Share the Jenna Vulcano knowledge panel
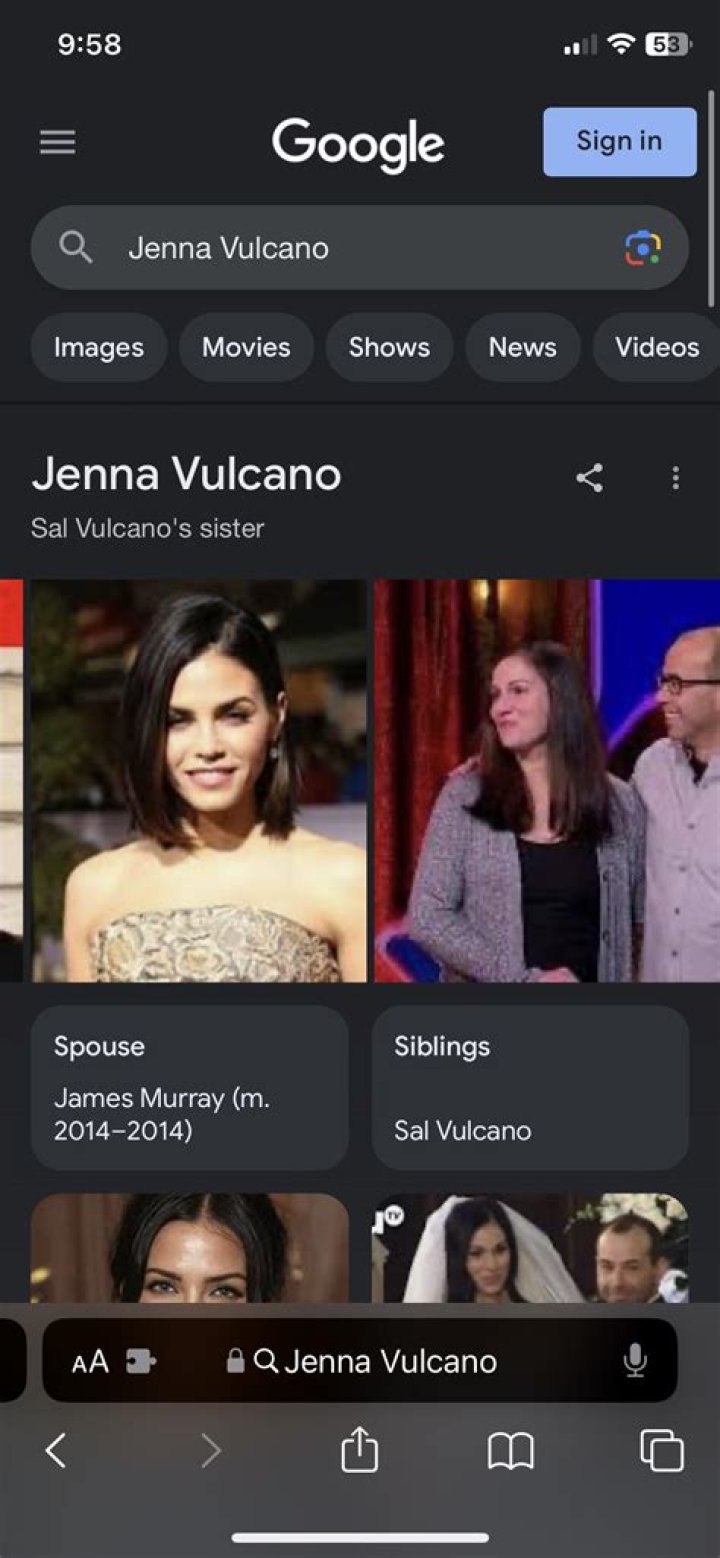 [x=590, y=478]
